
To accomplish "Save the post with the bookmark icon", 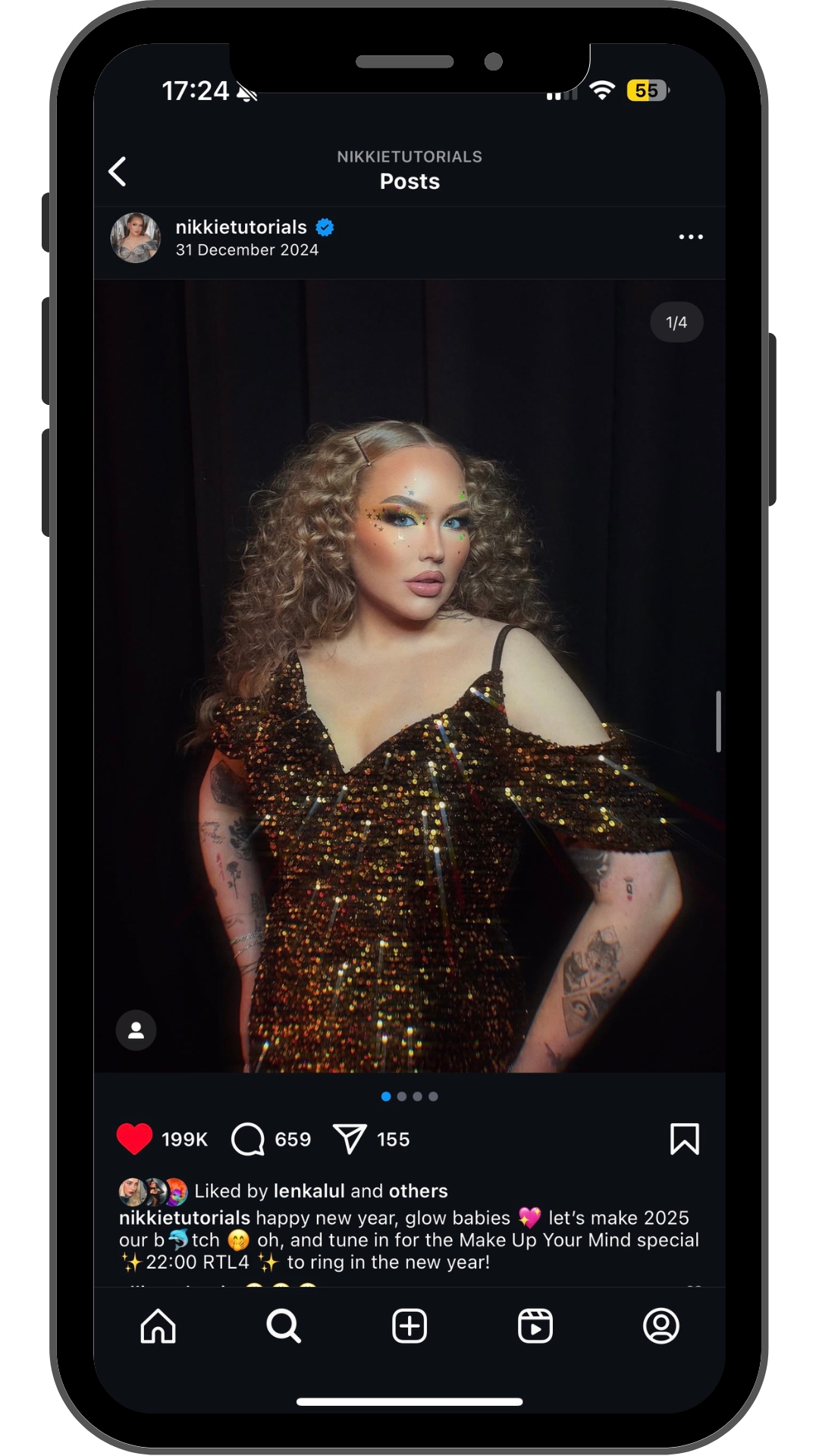I will pyautogui.click(x=684, y=1139).
